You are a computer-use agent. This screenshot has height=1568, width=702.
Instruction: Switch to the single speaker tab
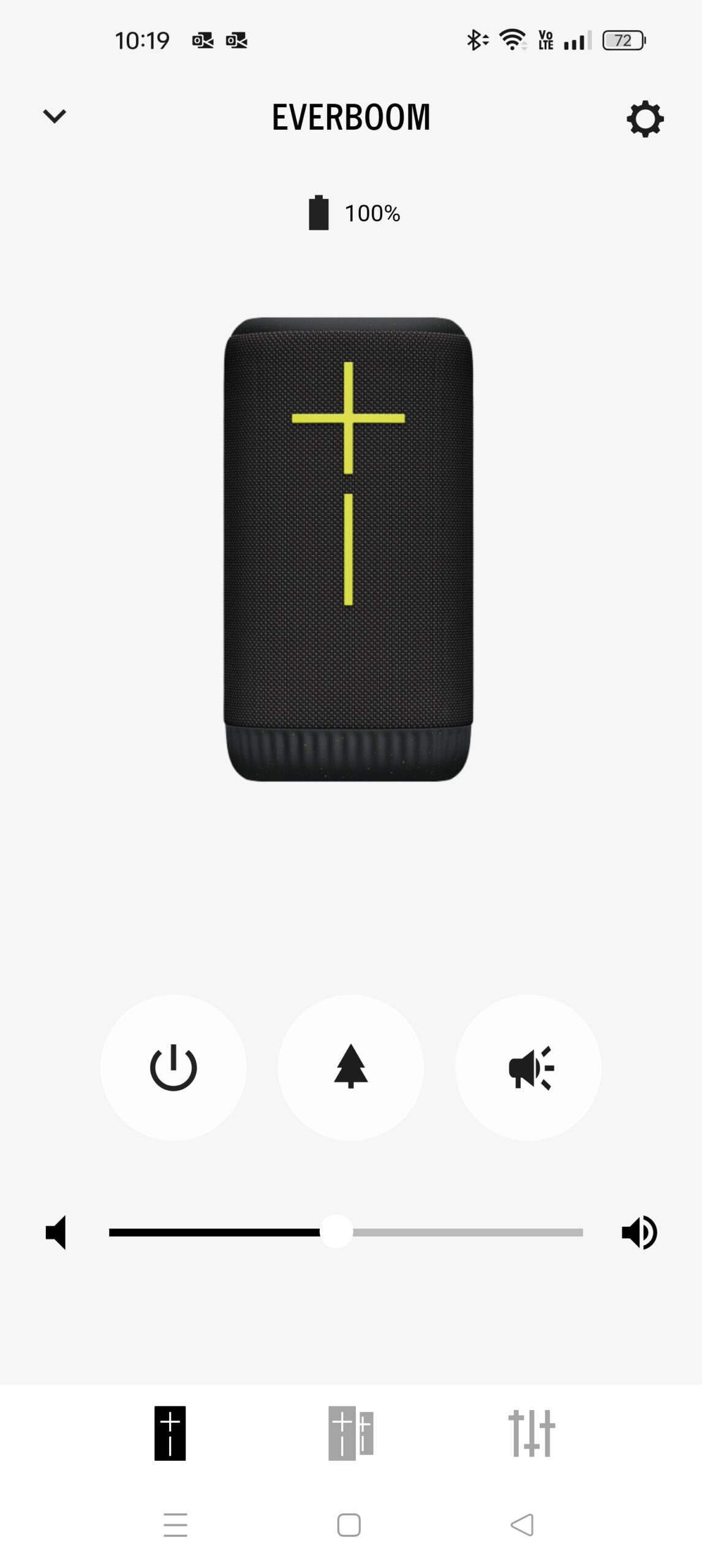pyautogui.click(x=170, y=1433)
